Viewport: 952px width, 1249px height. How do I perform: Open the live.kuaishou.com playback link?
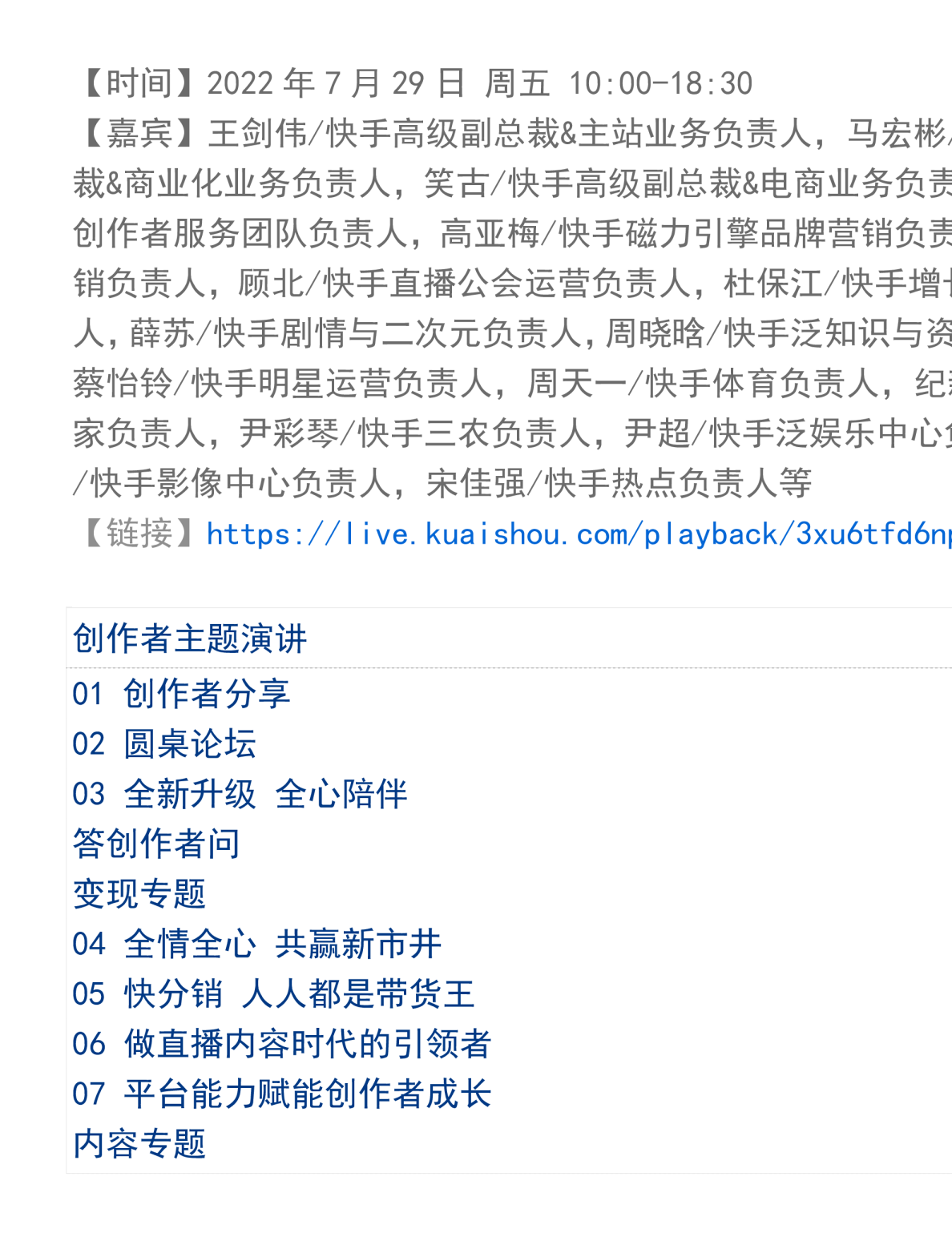click(x=577, y=534)
